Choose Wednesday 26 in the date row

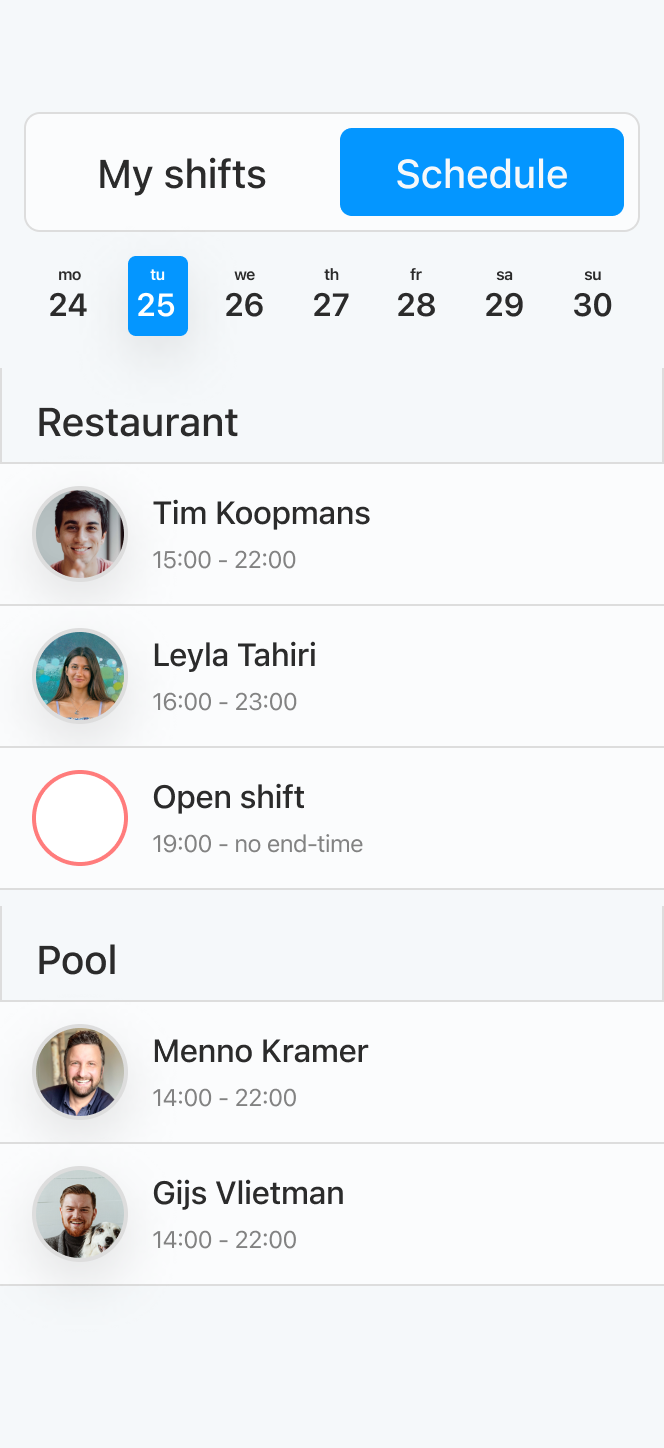point(244,296)
